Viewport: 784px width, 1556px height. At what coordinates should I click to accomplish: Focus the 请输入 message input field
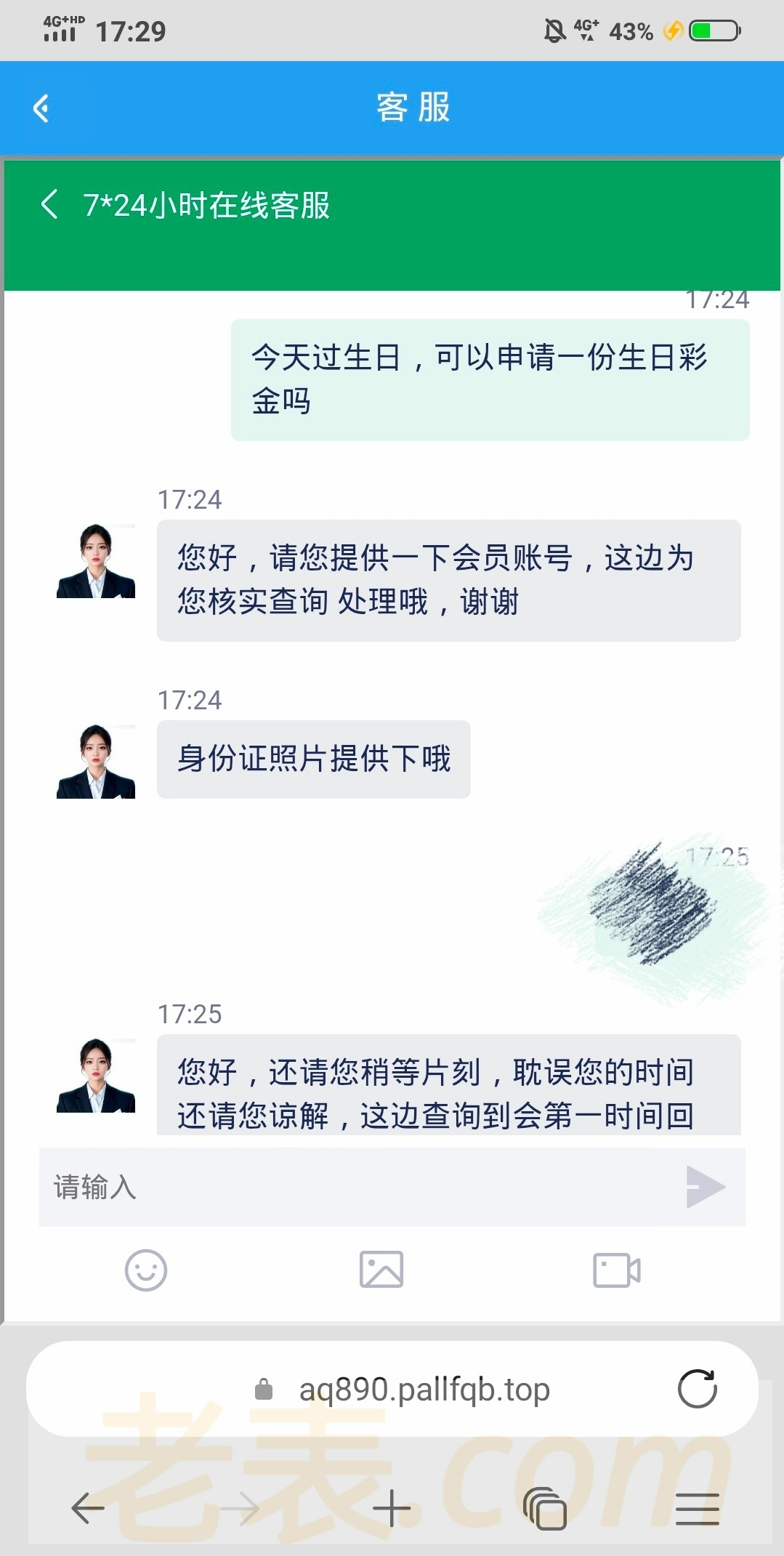coord(356,1187)
